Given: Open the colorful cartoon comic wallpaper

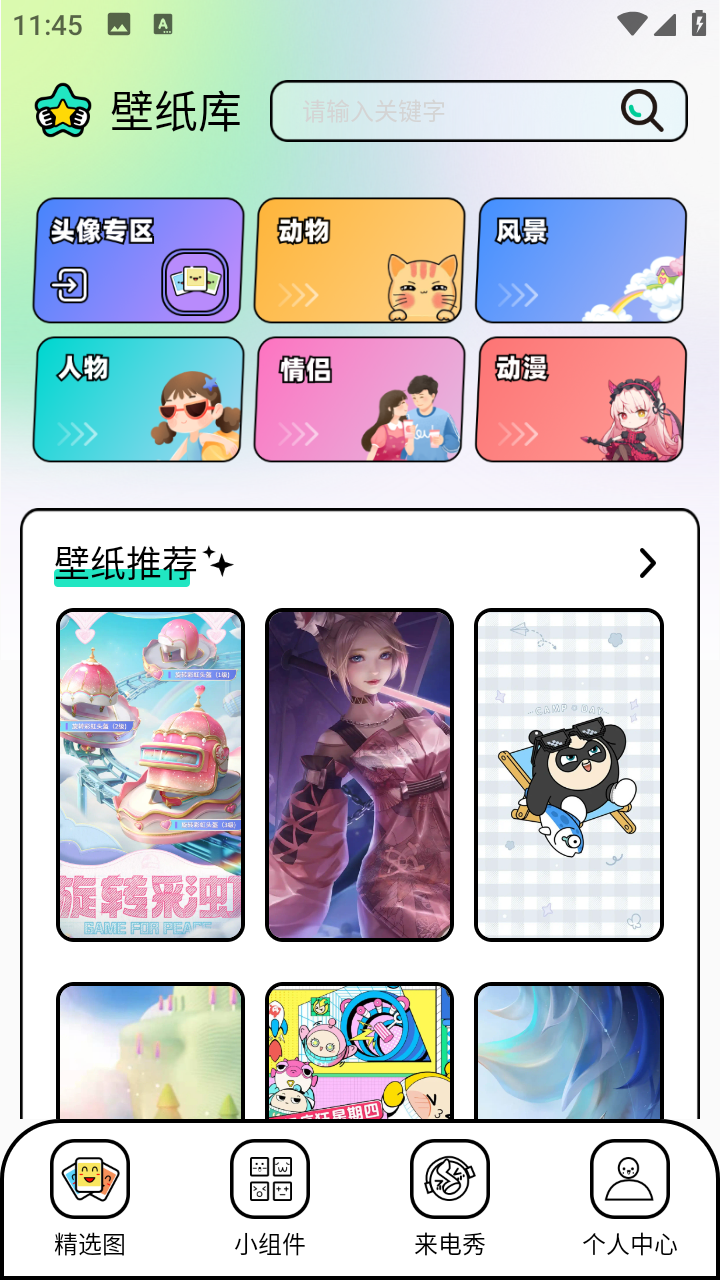Looking at the screenshot, I should 359,1050.
